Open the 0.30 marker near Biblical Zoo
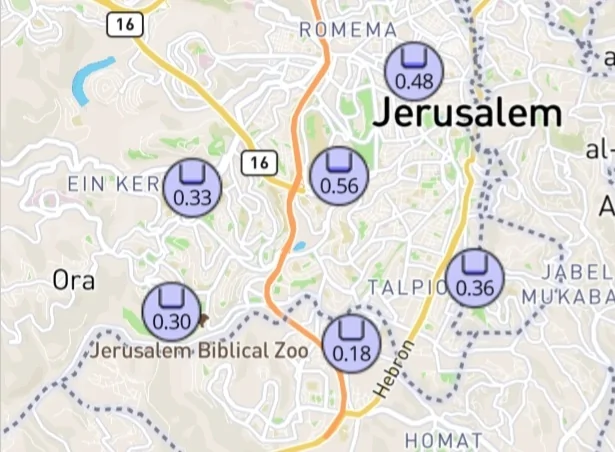The height and width of the screenshot is (452, 615). coord(172,311)
